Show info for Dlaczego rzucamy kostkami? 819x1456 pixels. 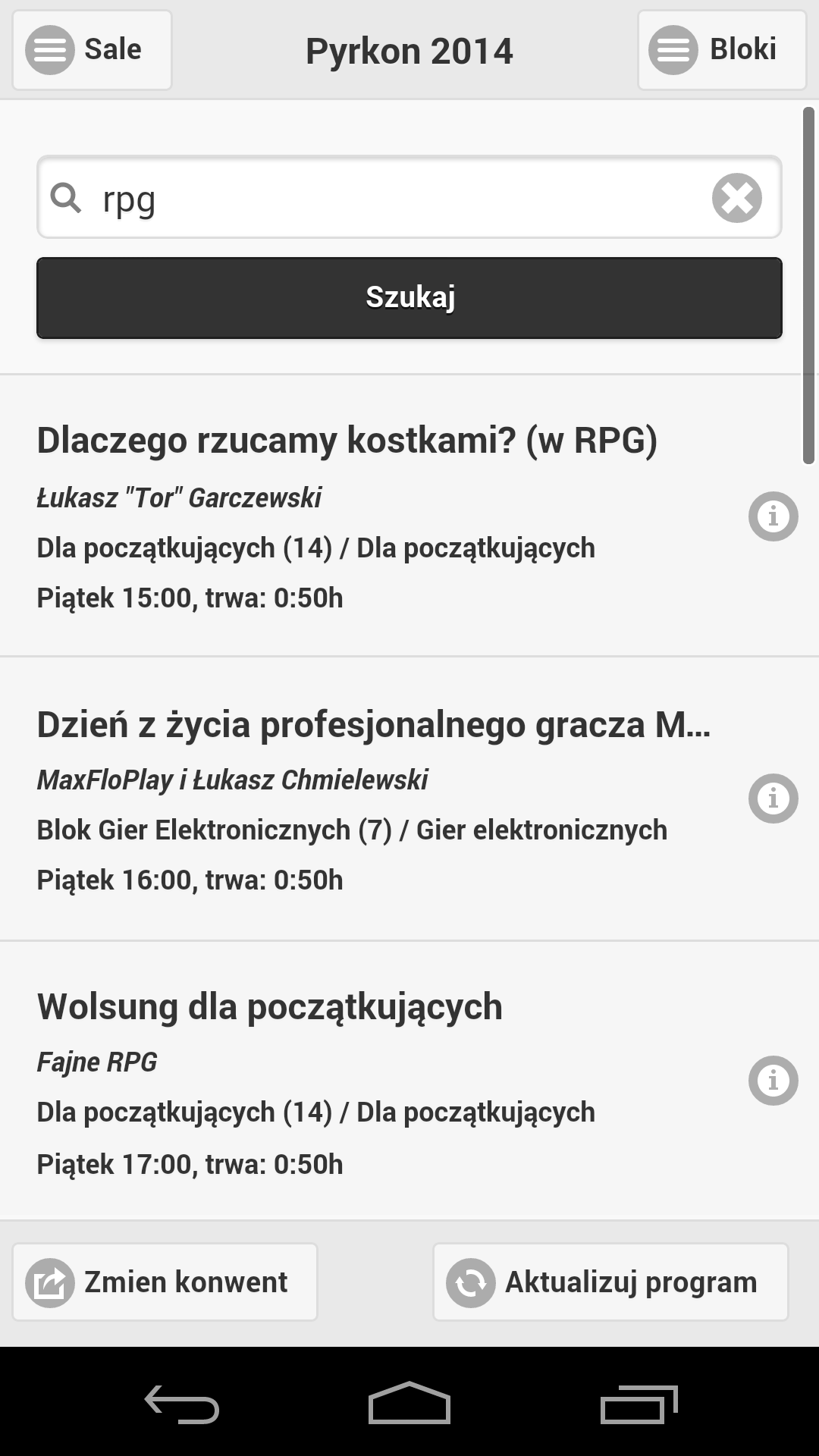pos(773,516)
